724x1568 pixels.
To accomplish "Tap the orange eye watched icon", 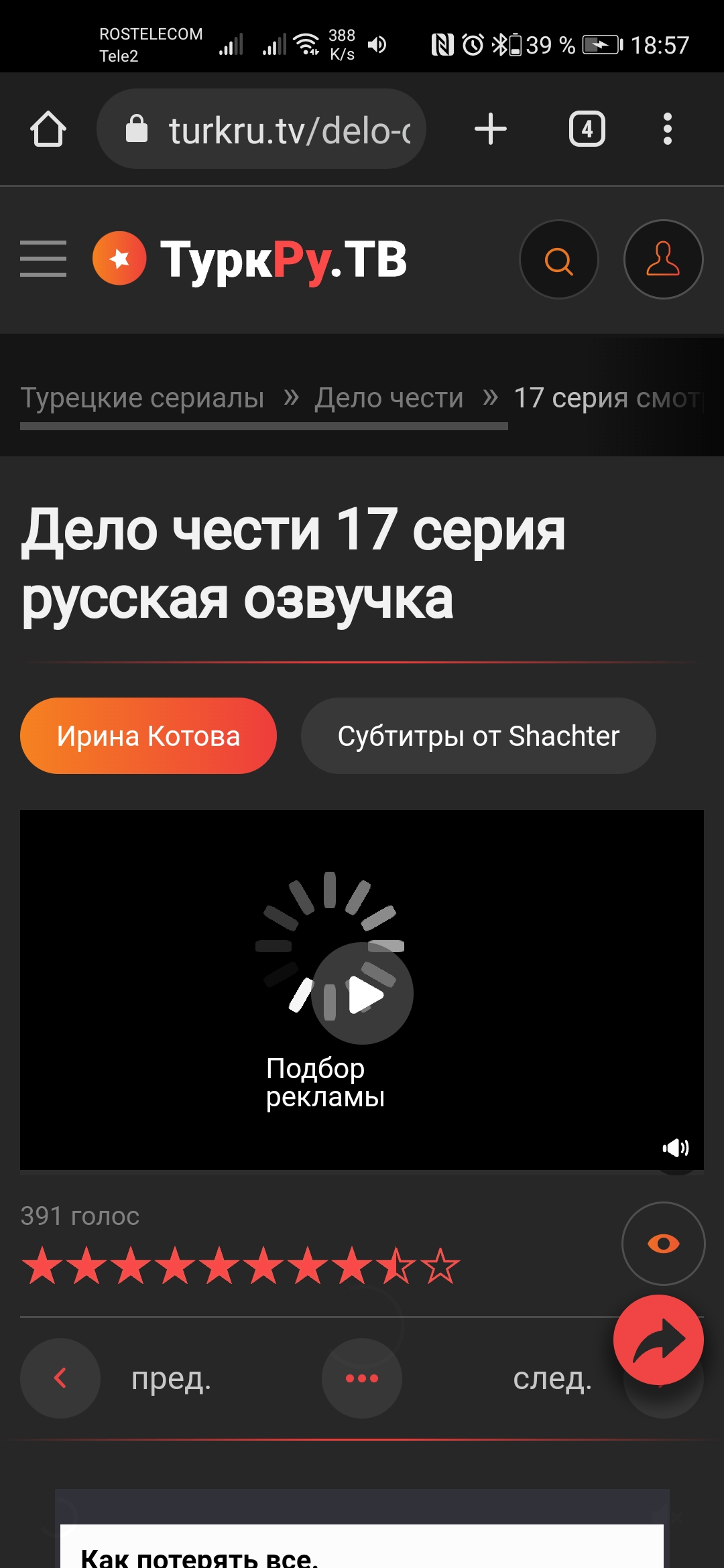I will click(663, 1244).
